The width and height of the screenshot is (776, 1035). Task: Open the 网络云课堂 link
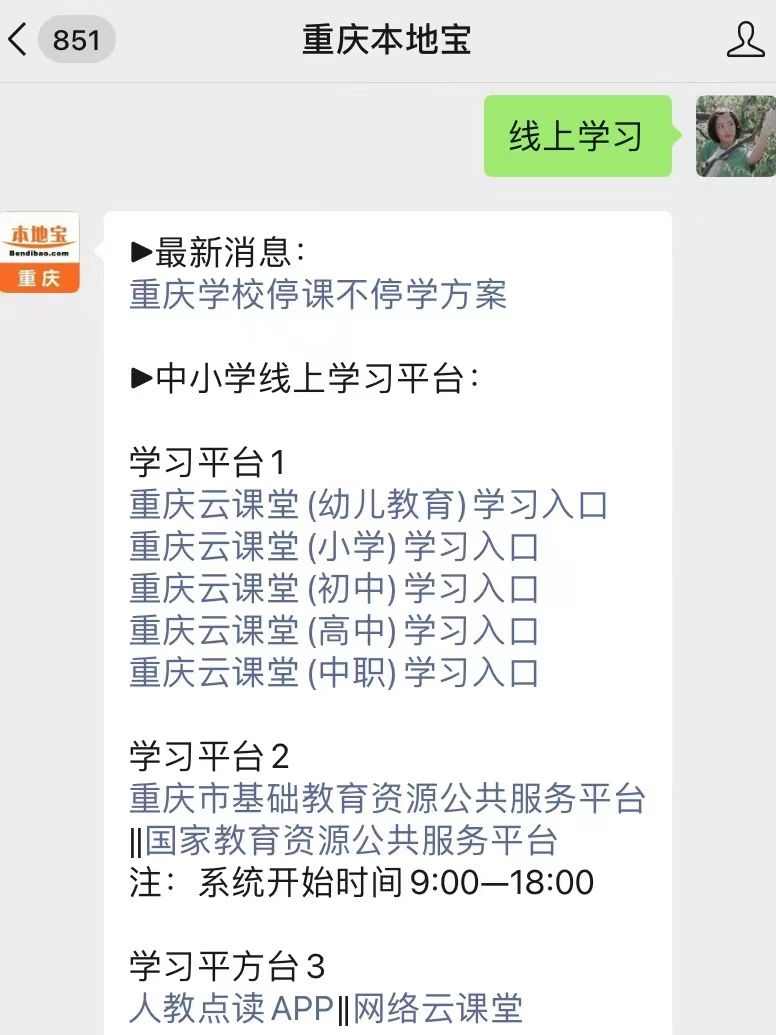coord(437,1008)
